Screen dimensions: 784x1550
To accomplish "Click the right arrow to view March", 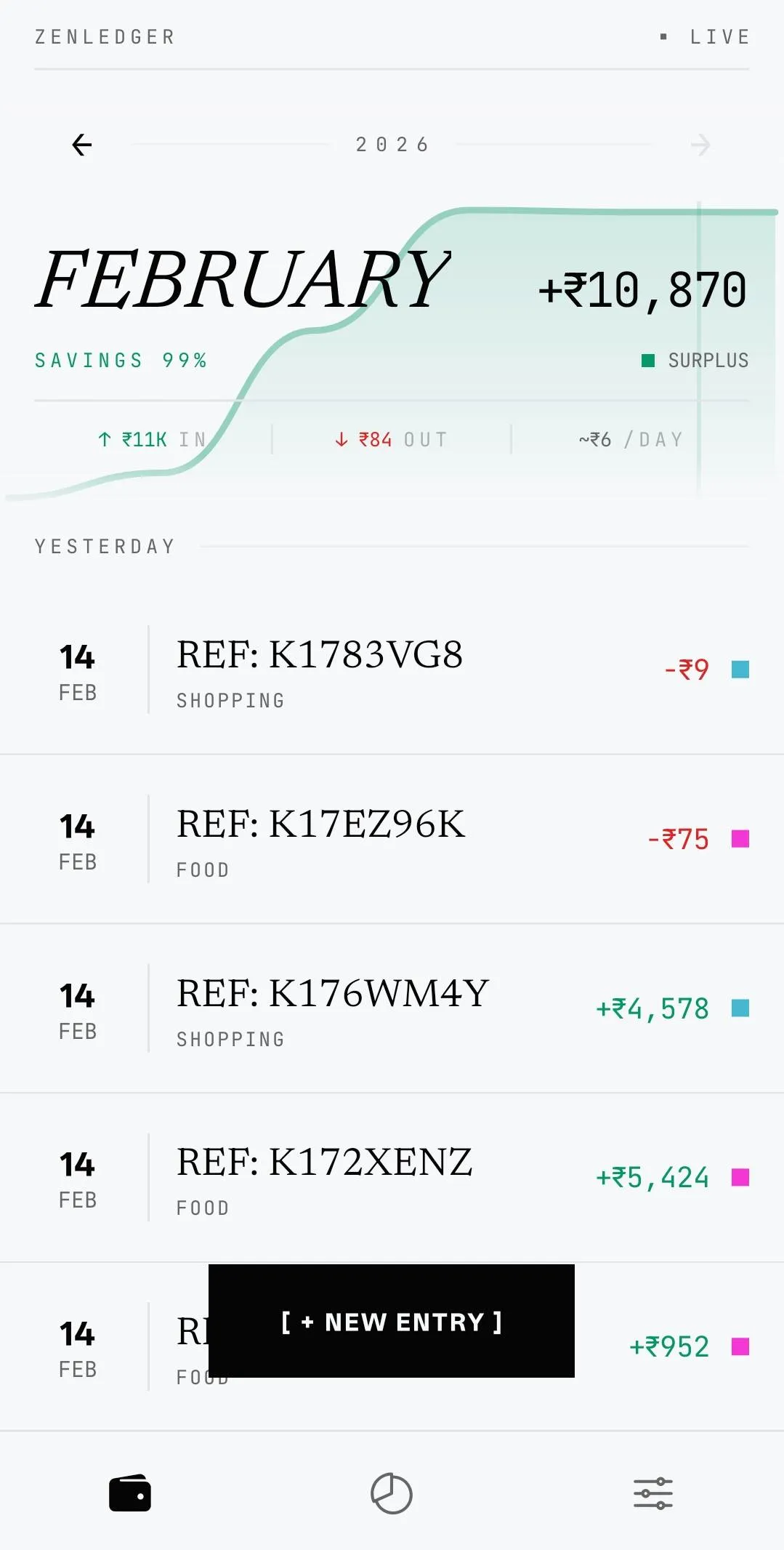I will click(700, 144).
